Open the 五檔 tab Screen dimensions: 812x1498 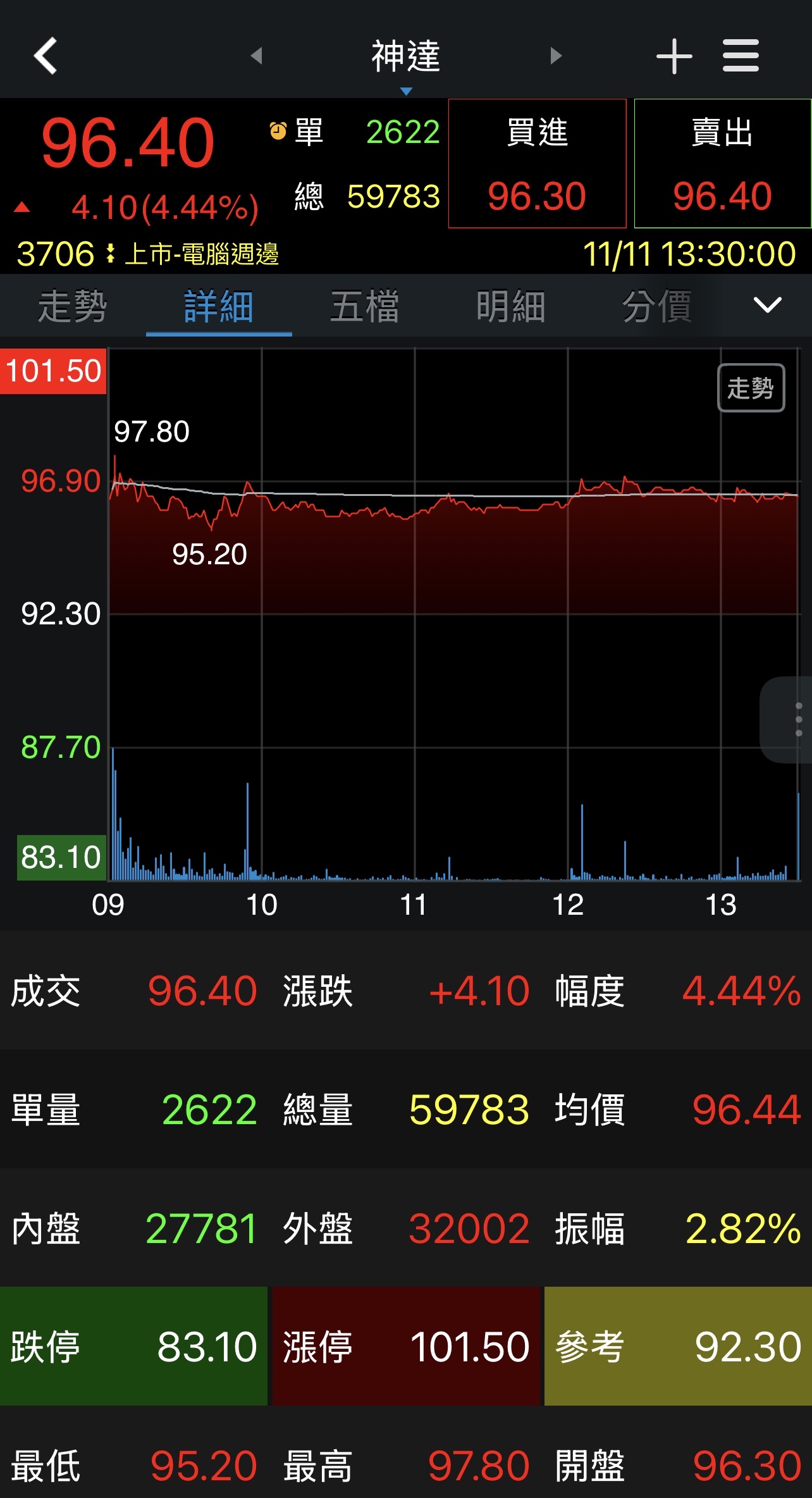coord(365,306)
